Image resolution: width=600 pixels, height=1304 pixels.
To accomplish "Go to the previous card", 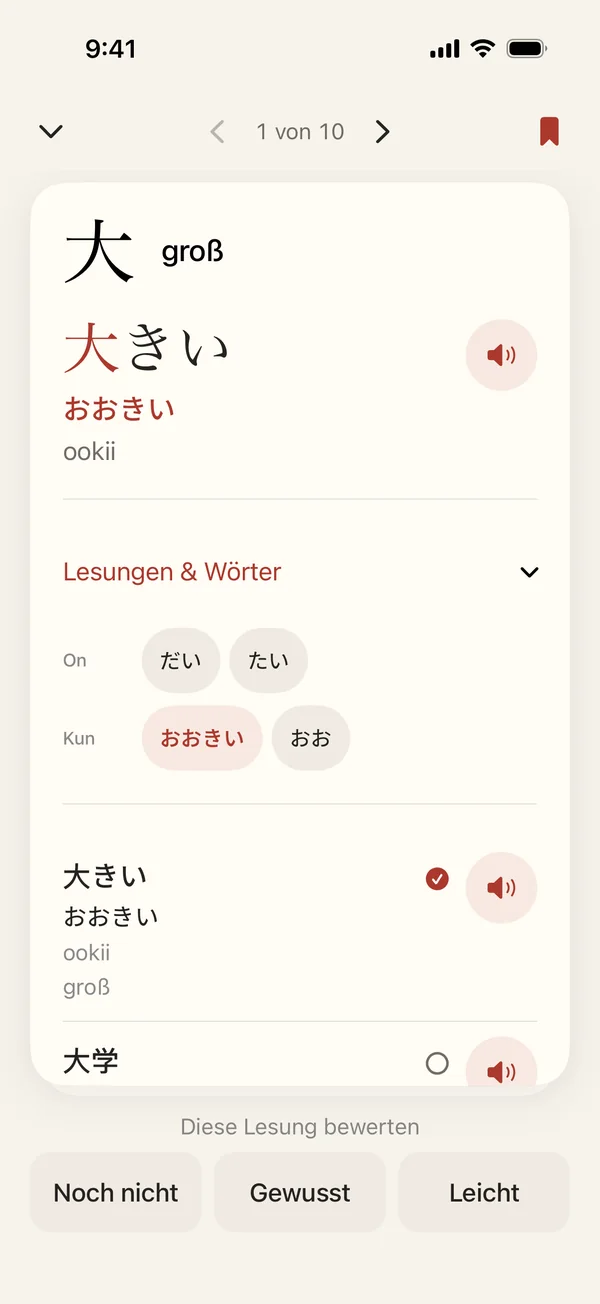I will [217, 131].
